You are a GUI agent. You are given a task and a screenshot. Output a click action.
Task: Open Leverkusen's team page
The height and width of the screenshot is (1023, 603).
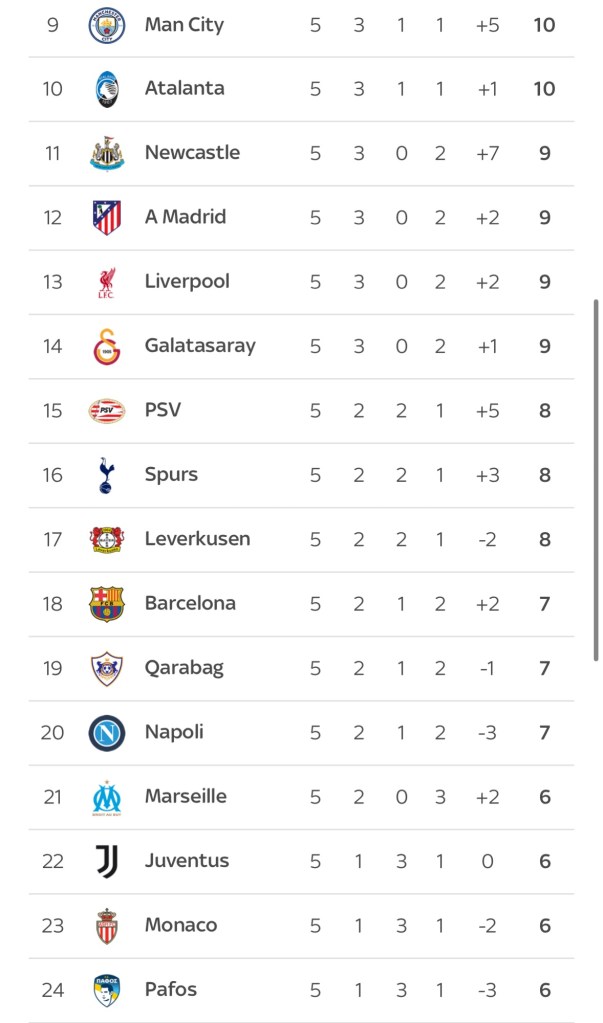pyautogui.click(x=197, y=539)
